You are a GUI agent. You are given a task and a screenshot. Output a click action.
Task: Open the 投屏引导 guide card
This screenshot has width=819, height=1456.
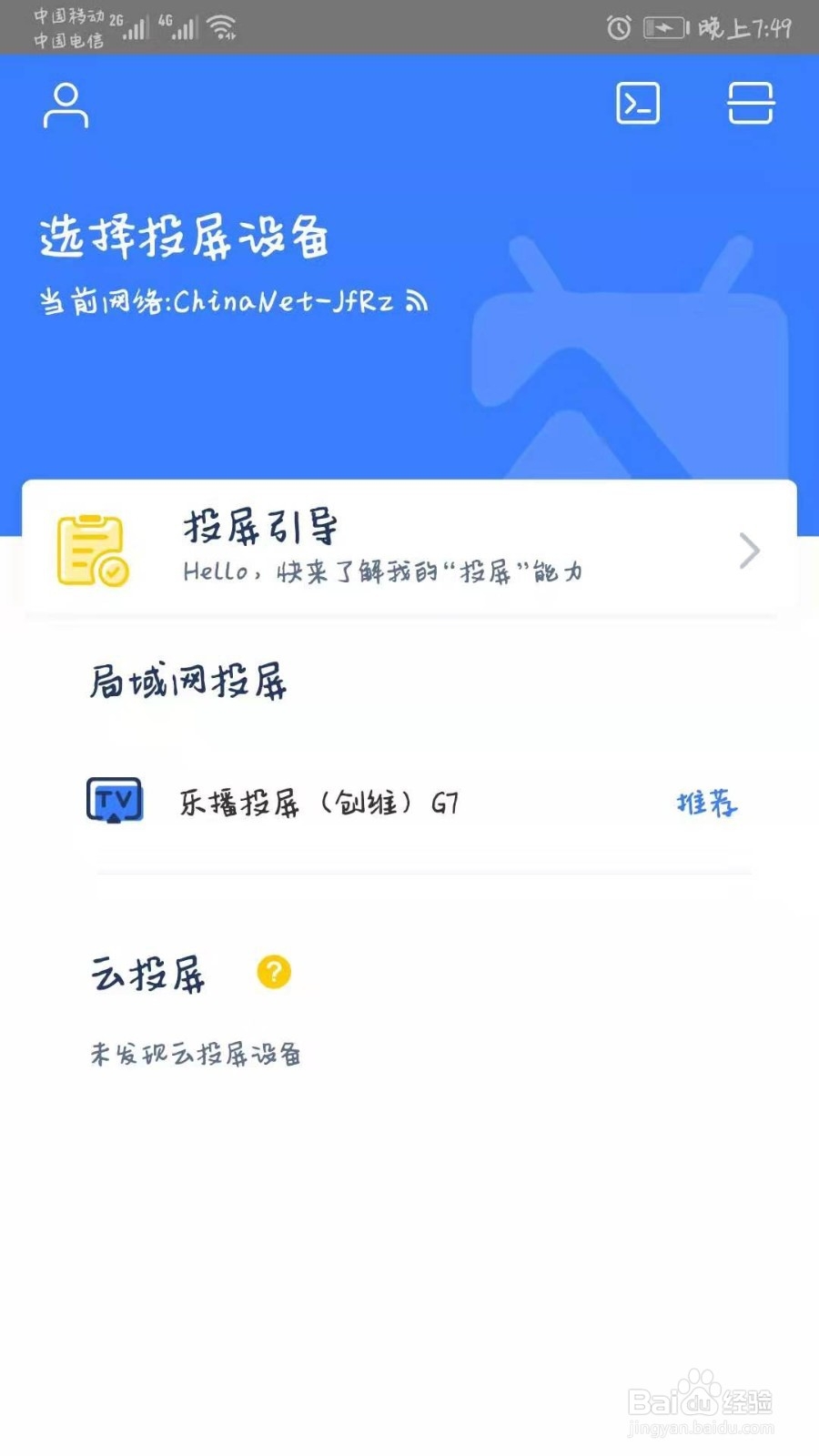tap(409, 546)
